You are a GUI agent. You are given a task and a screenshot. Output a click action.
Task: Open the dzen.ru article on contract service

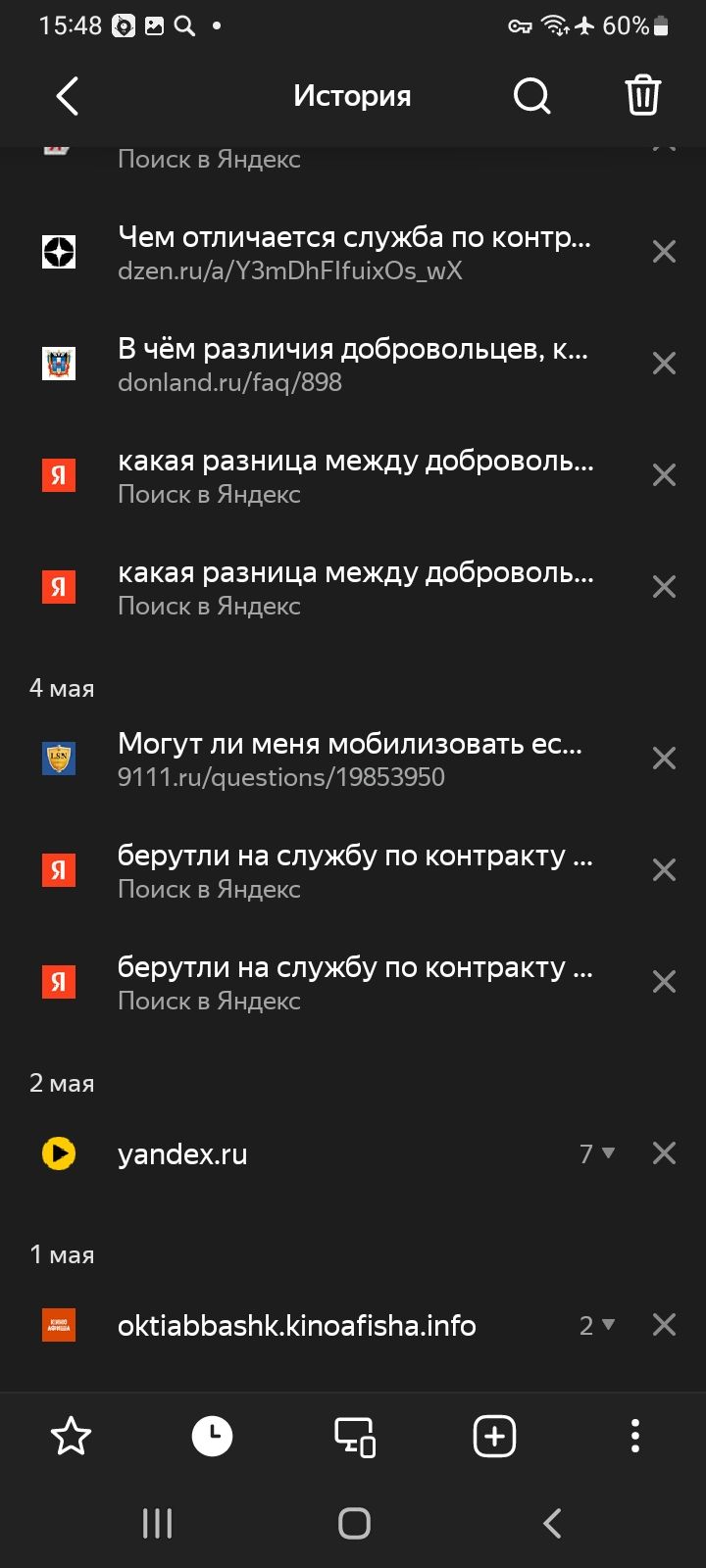[353, 253]
